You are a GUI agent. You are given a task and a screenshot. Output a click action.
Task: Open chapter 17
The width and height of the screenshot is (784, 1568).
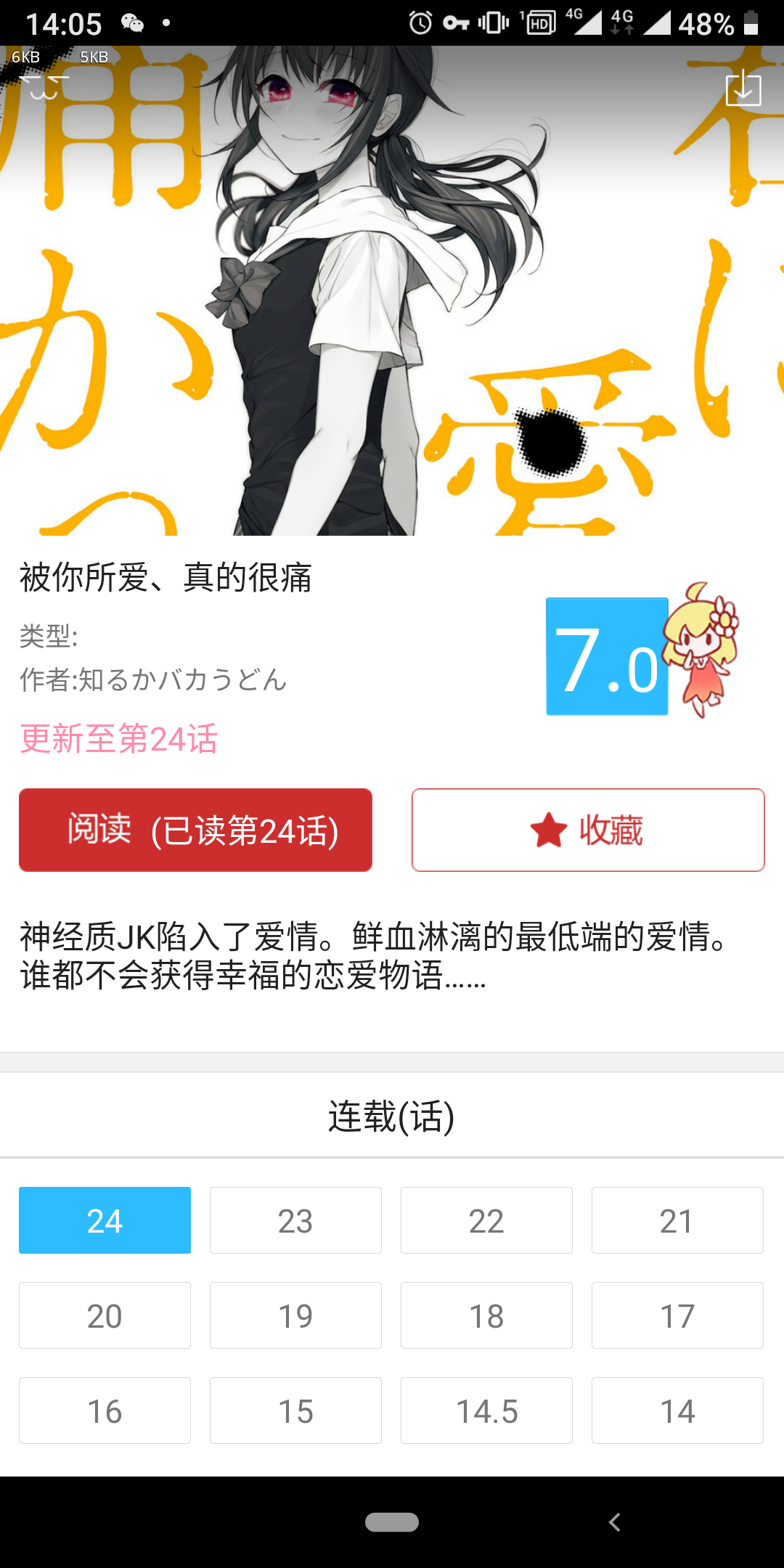(677, 1315)
